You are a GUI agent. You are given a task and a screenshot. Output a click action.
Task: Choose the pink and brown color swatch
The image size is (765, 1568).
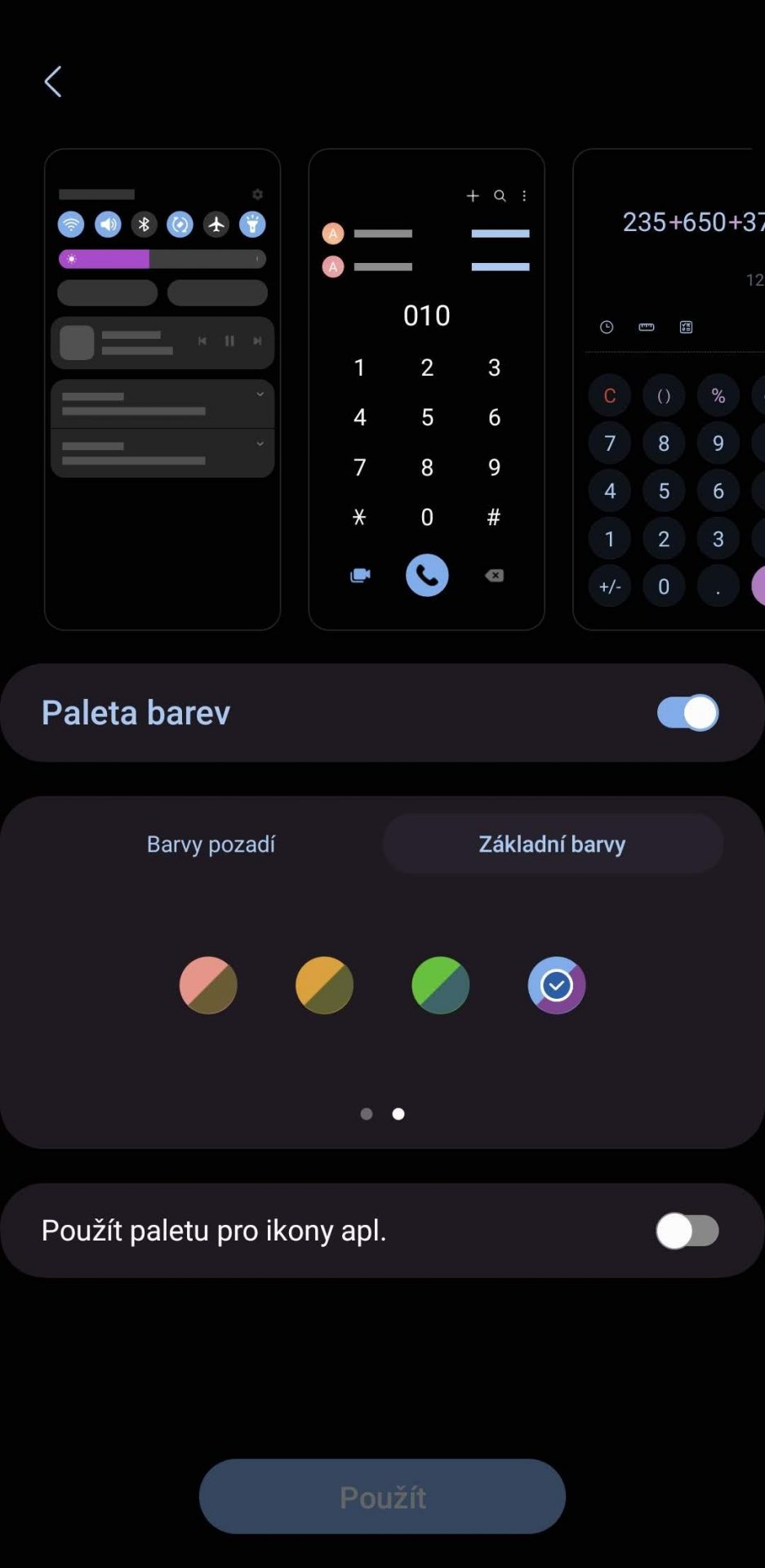(x=208, y=985)
